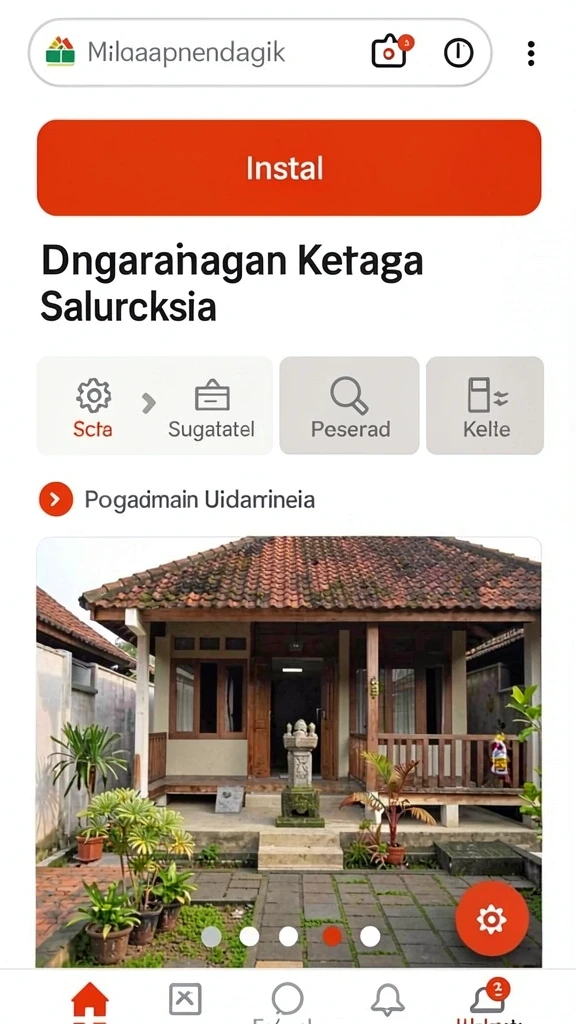Screen dimensions: 576x1024
Task: Select the Scta gear option
Action: pyautogui.click(x=93, y=408)
